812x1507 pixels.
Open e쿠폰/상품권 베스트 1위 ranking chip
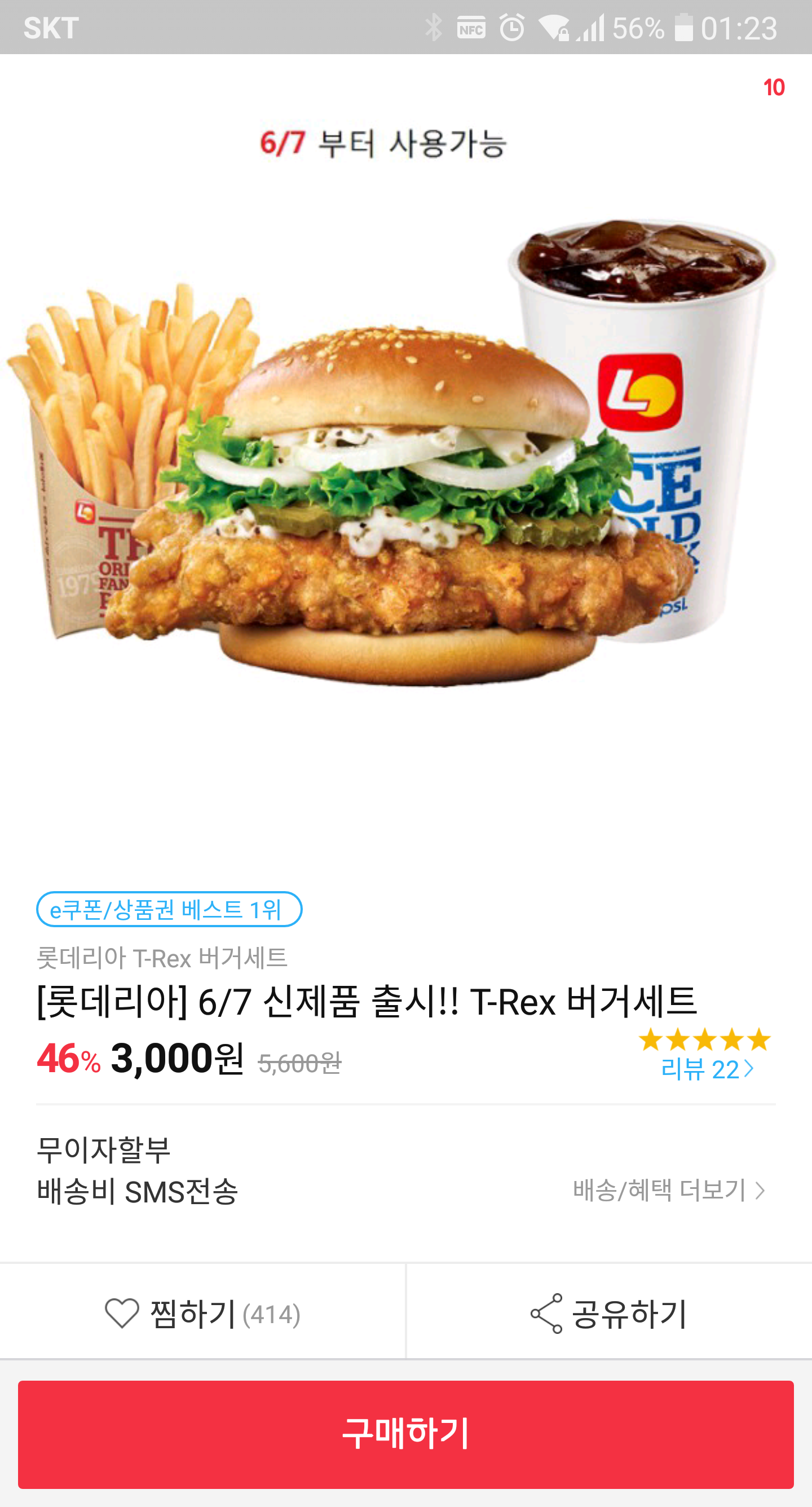click(x=169, y=910)
